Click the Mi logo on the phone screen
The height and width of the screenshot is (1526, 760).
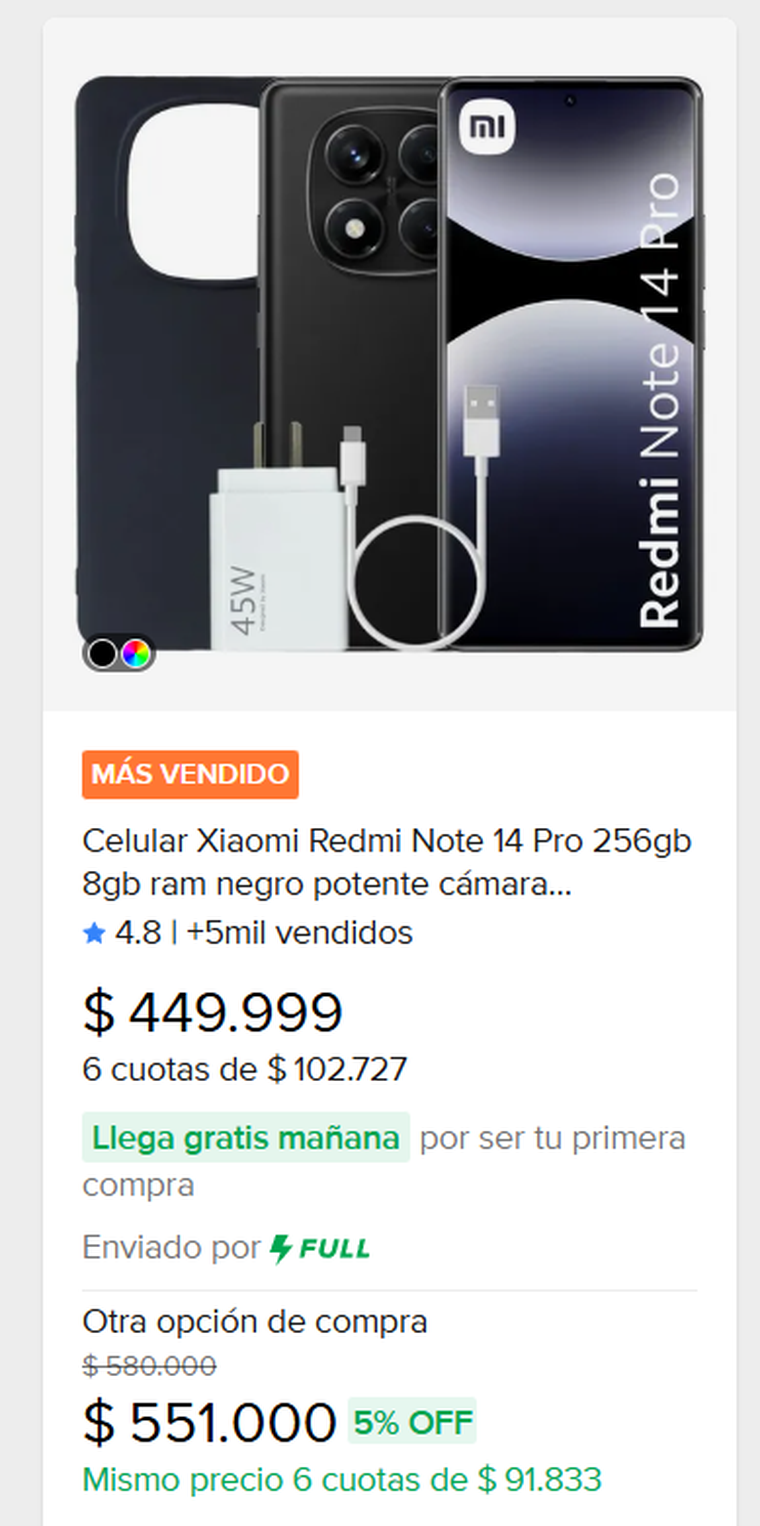(x=487, y=127)
